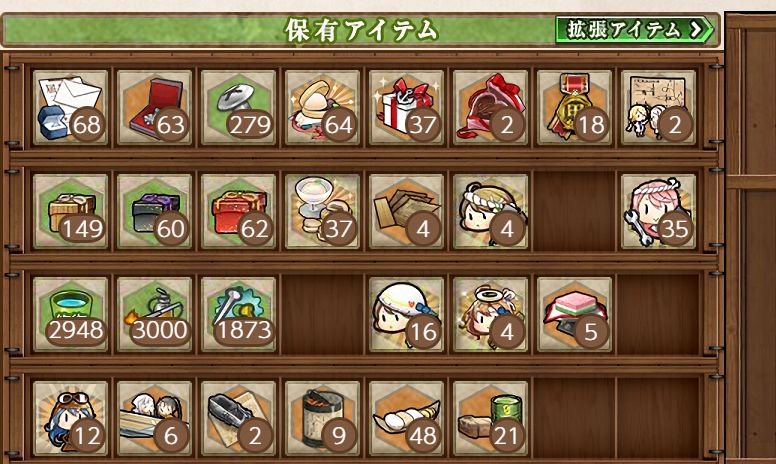Image resolution: width=776 pixels, height=464 pixels.
Task: Select the white-cap fairy item with 16
Action: tap(406, 314)
